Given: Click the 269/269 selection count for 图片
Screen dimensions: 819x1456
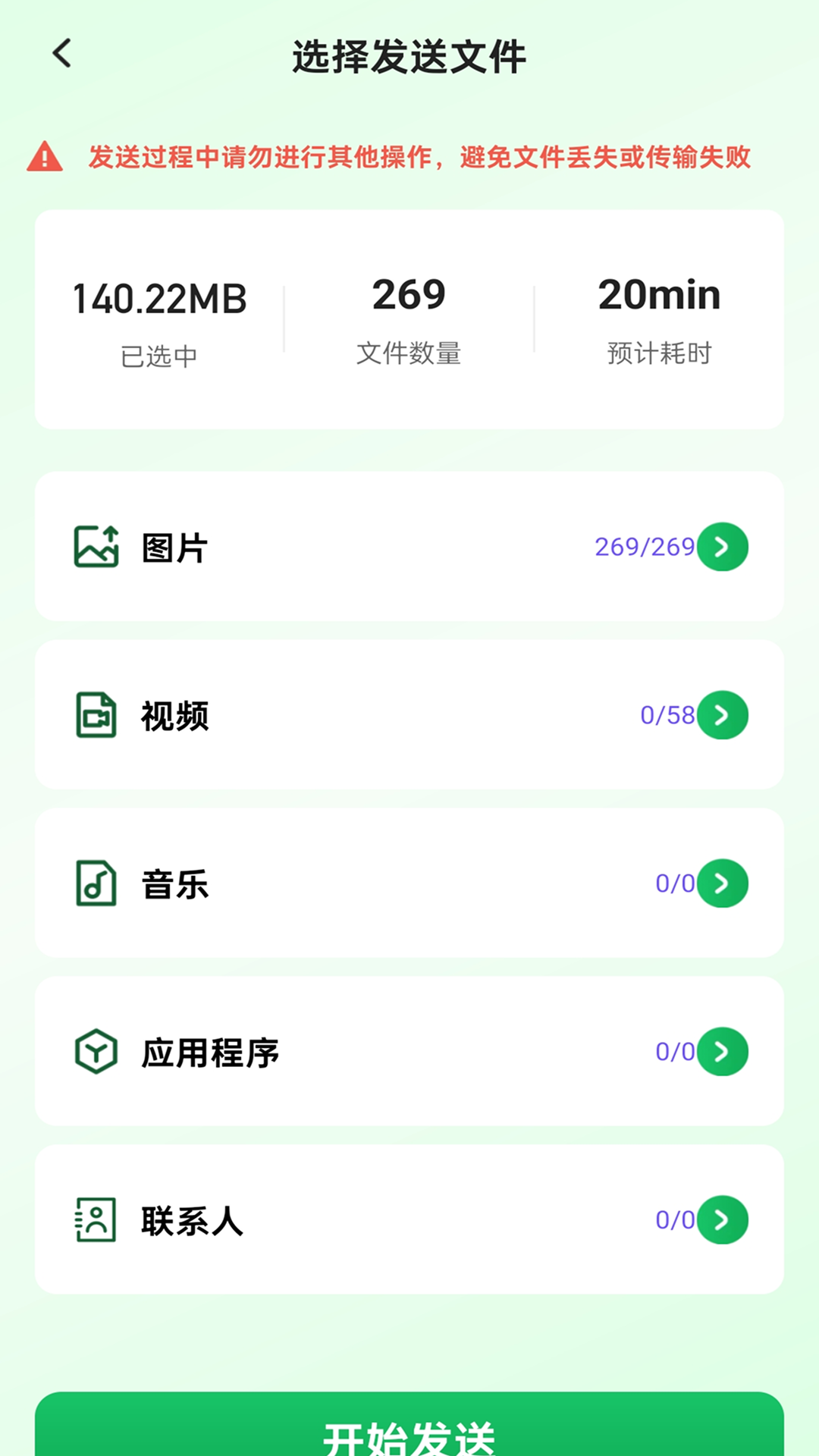Looking at the screenshot, I should point(645,546).
